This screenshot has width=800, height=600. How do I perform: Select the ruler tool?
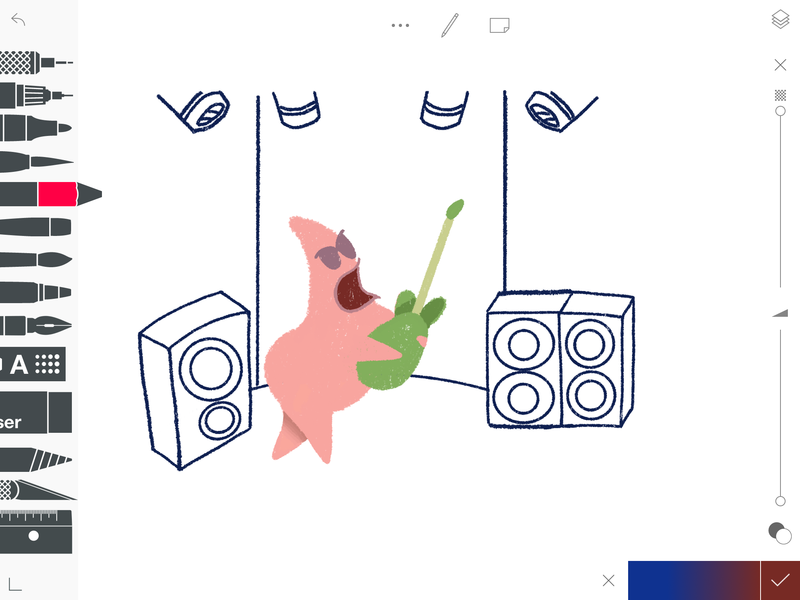coord(36,531)
